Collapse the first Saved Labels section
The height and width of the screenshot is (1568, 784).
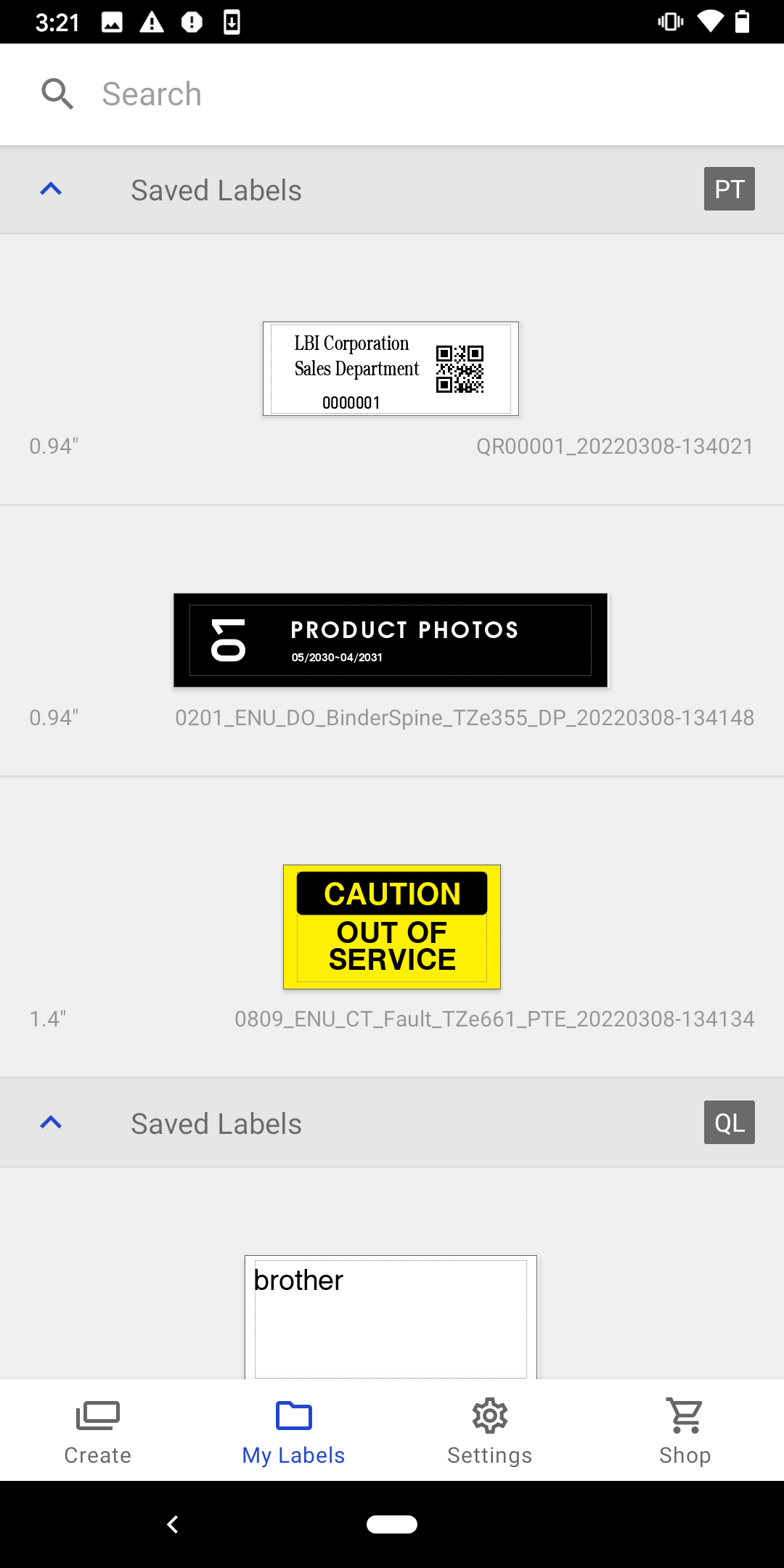point(51,189)
